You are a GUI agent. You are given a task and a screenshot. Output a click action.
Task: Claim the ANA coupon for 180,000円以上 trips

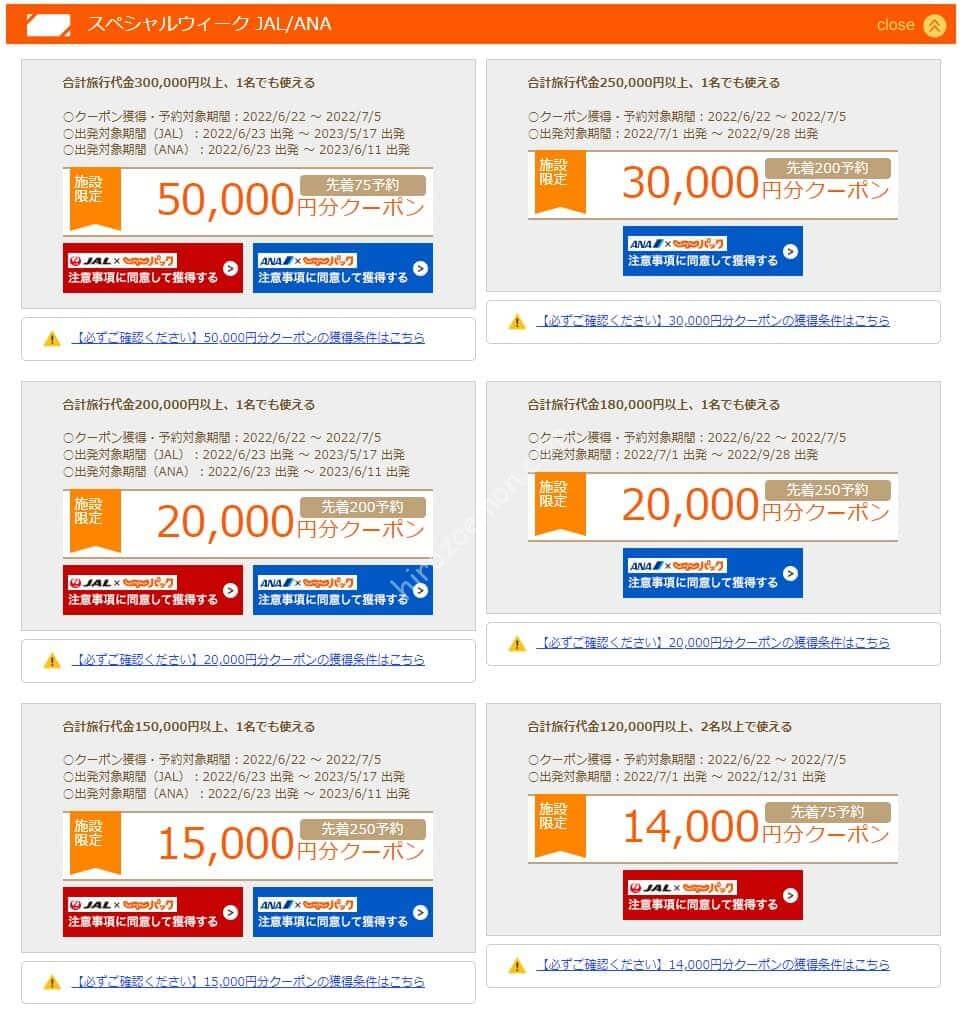click(712, 573)
